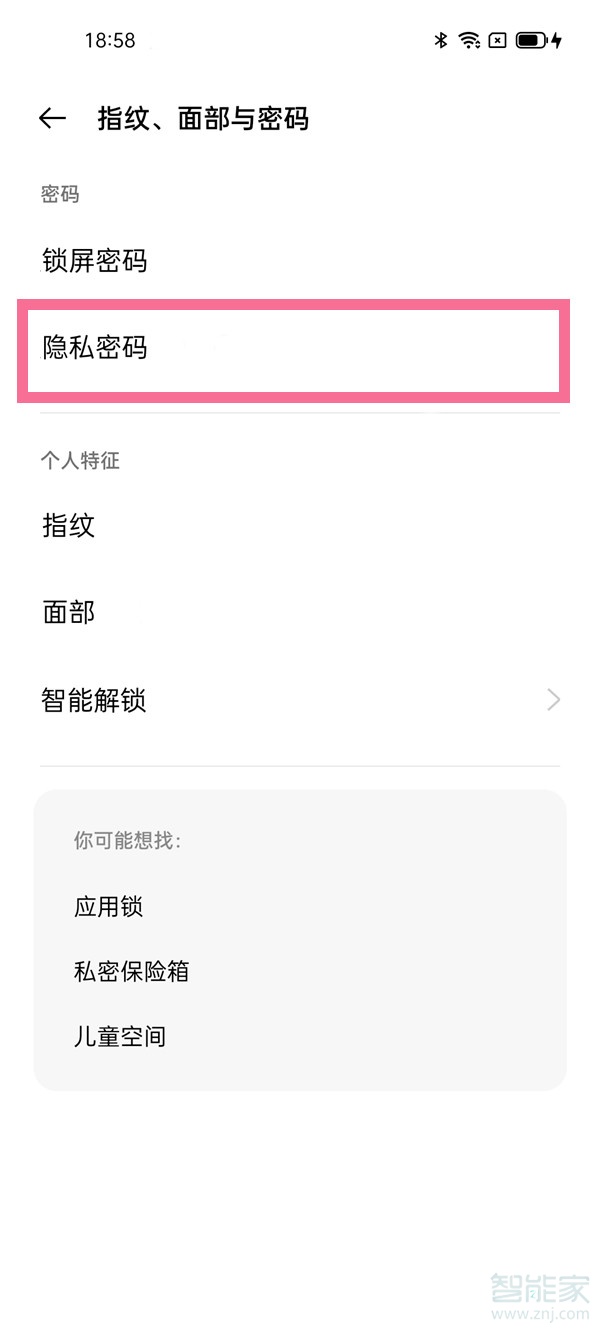Screen dimensions: 600x1333
Task: Open the highlighted 隐私密码 row
Action: (95, 348)
